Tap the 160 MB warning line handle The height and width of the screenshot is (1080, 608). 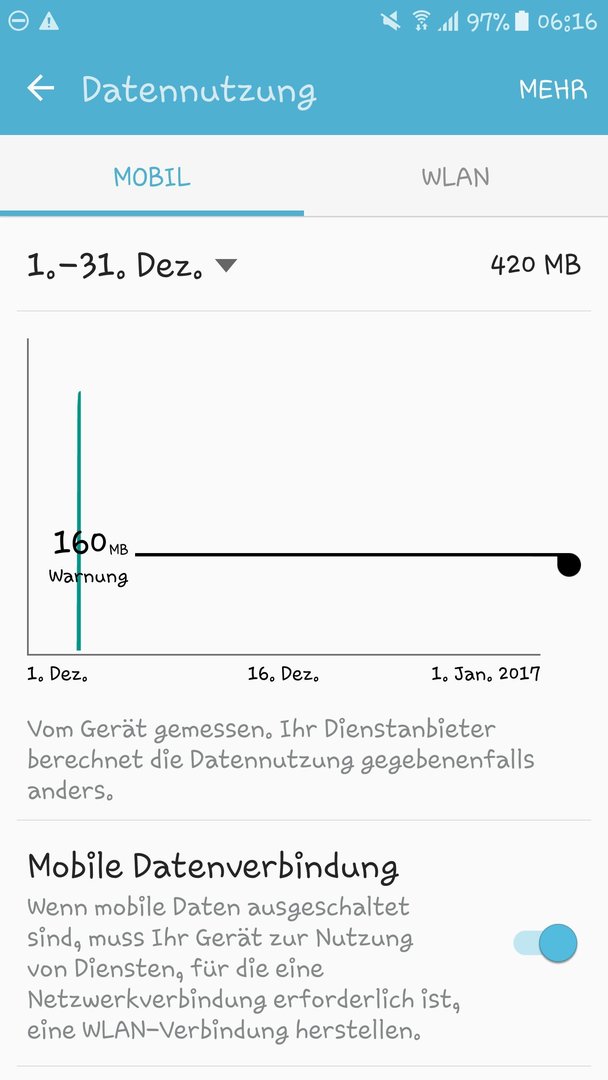[x=569, y=564]
